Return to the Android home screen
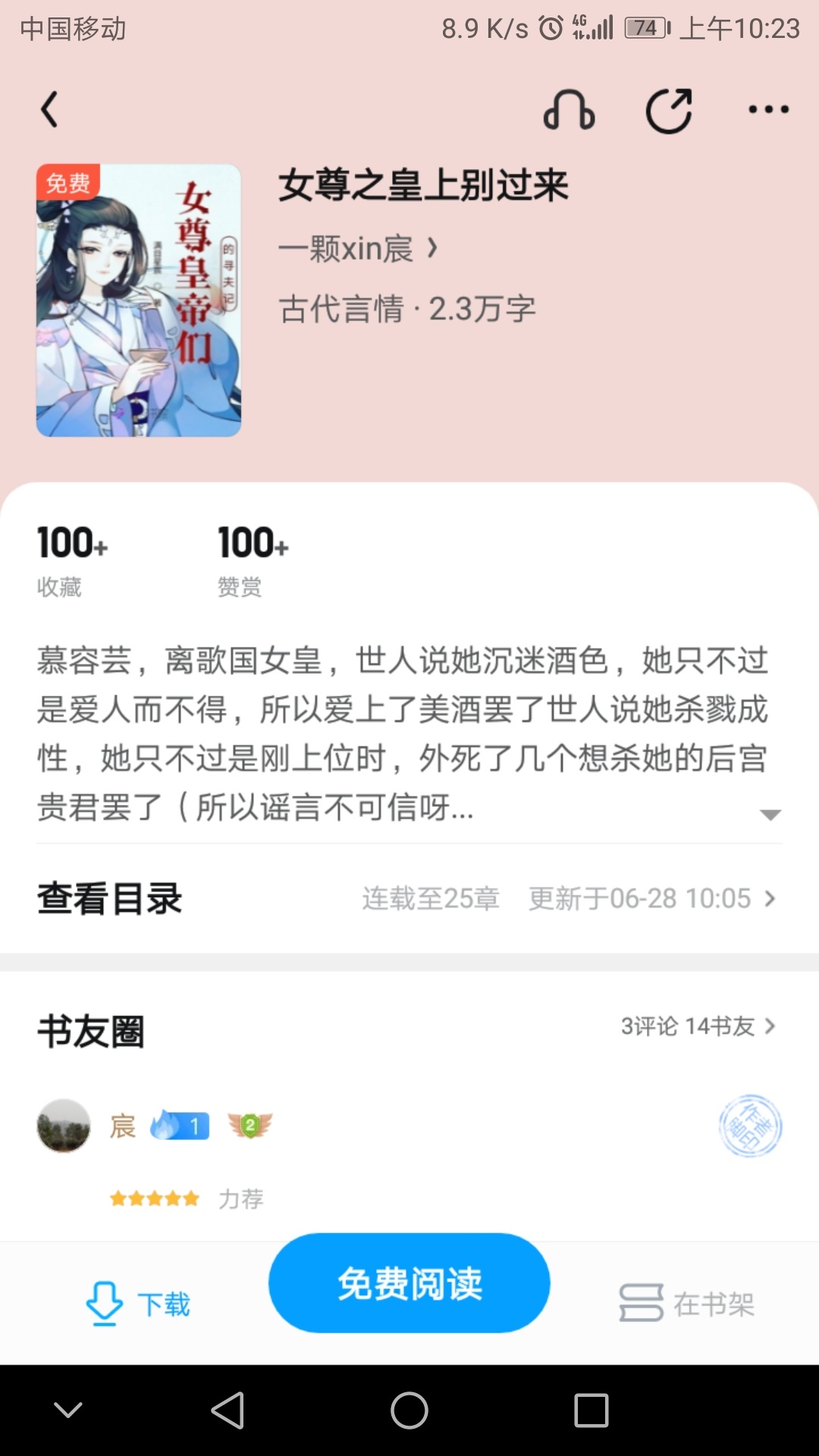The image size is (819, 1456). pos(409,1411)
